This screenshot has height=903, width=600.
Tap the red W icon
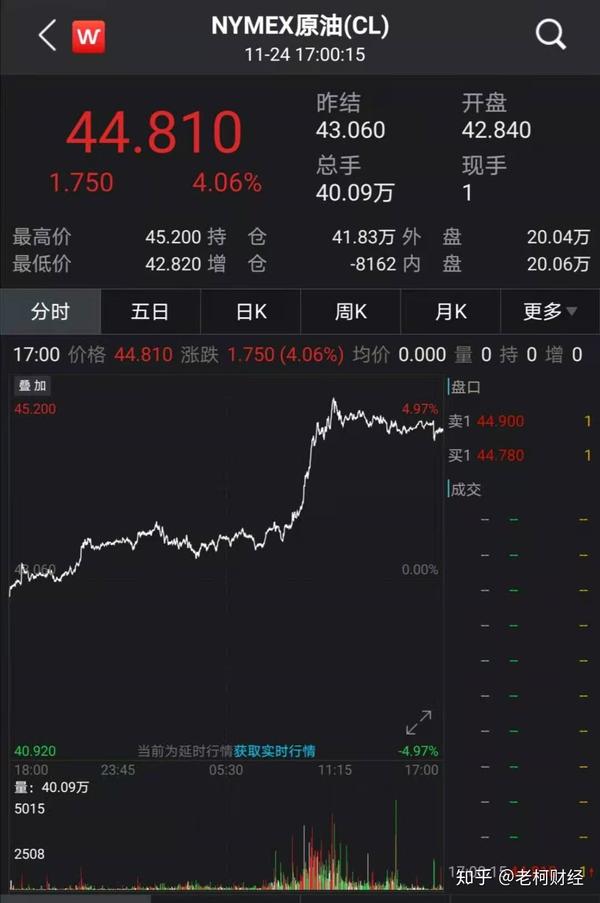tap(89, 38)
